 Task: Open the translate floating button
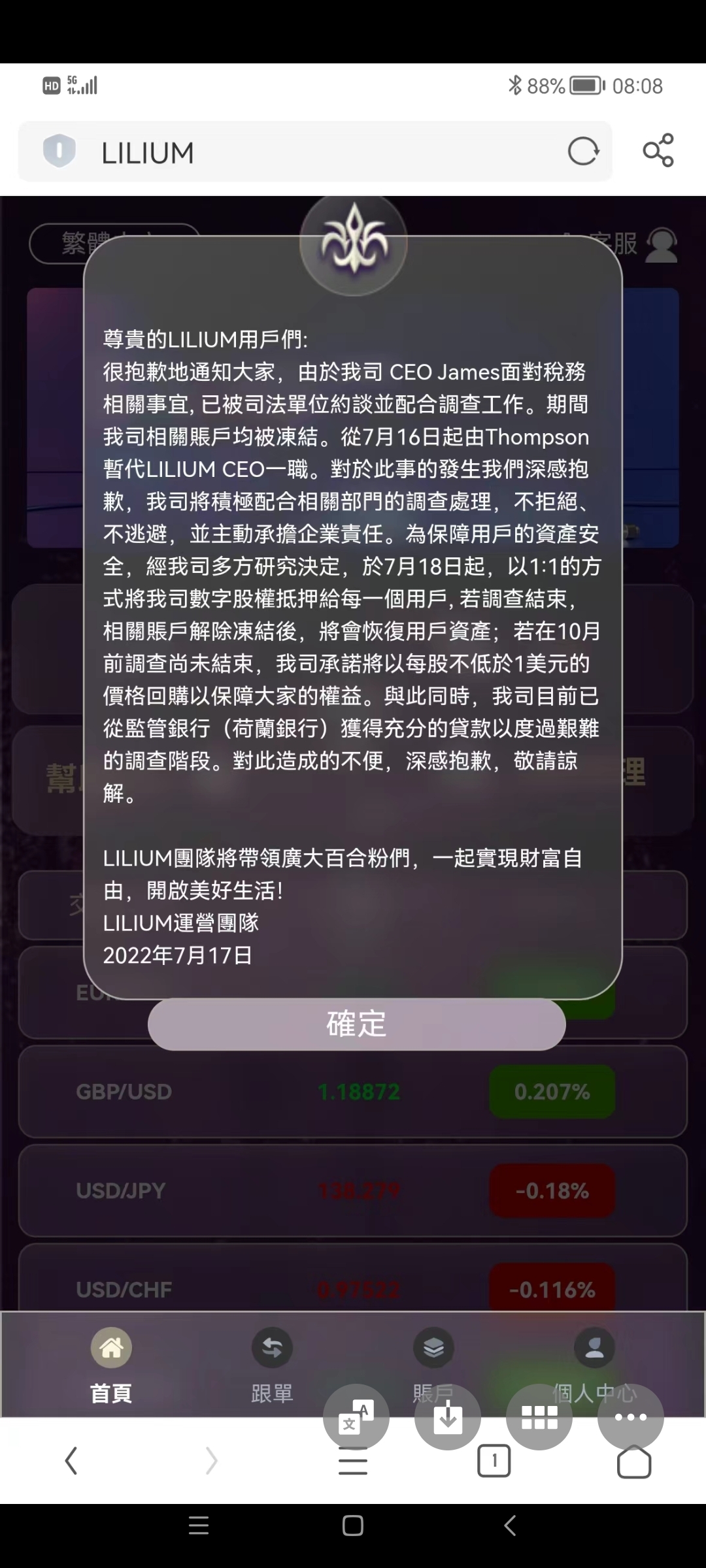click(x=356, y=1417)
